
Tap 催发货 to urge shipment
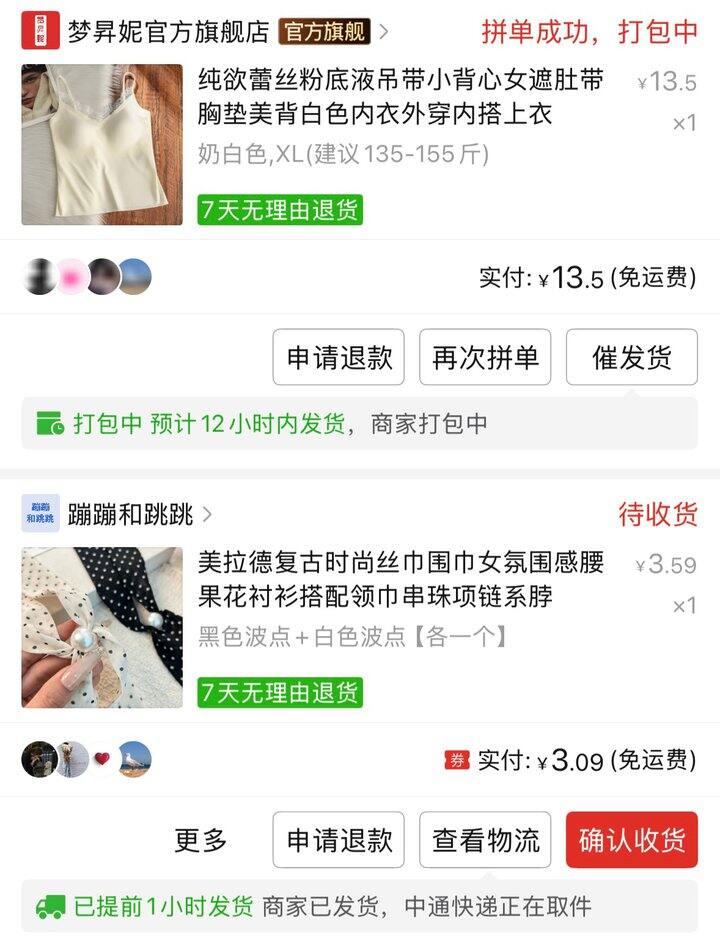[x=631, y=357]
